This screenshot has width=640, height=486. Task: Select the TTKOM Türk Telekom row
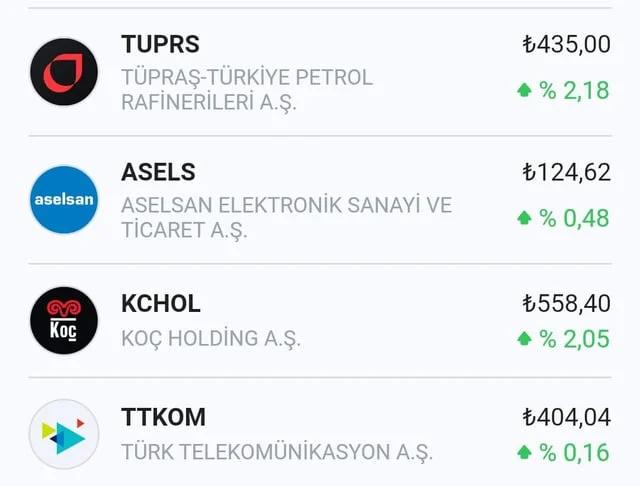(x=320, y=434)
